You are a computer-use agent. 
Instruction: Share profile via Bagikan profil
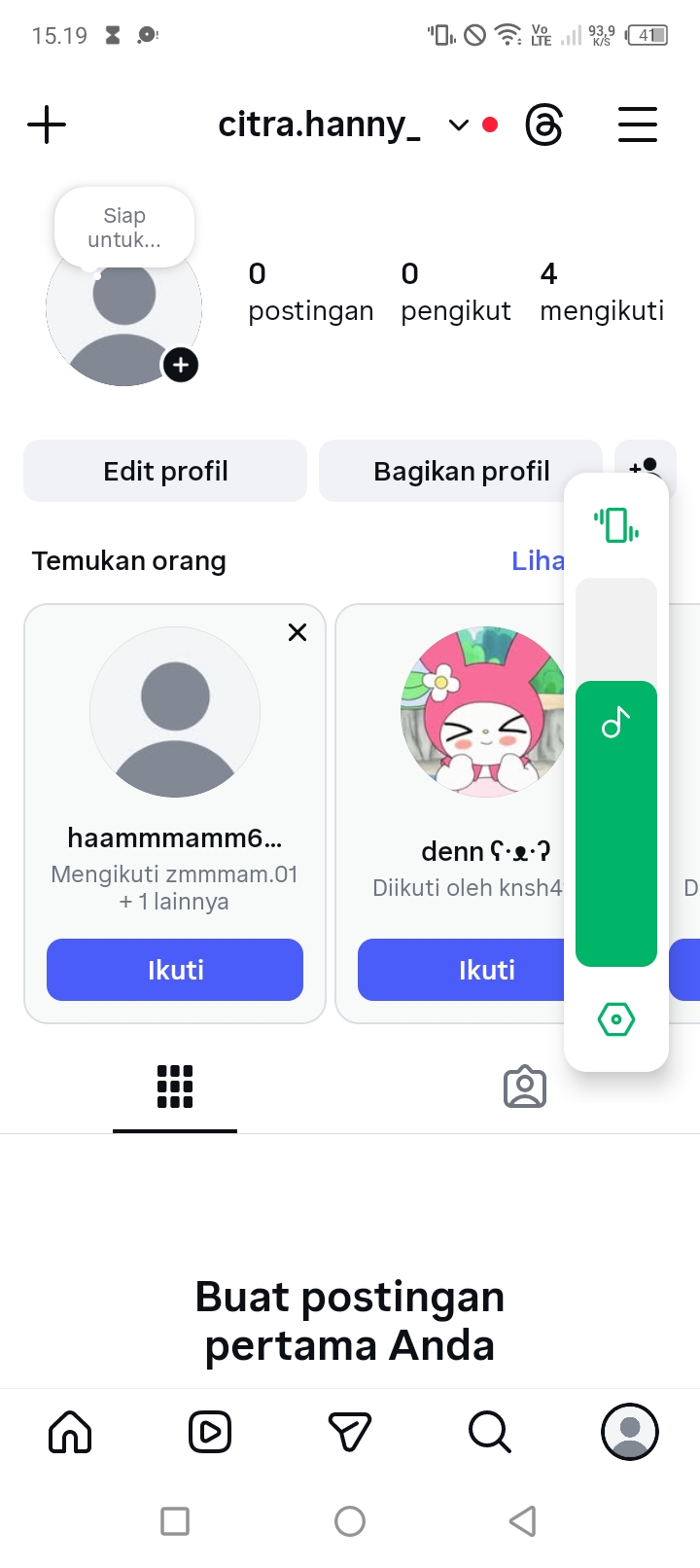(x=461, y=471)
